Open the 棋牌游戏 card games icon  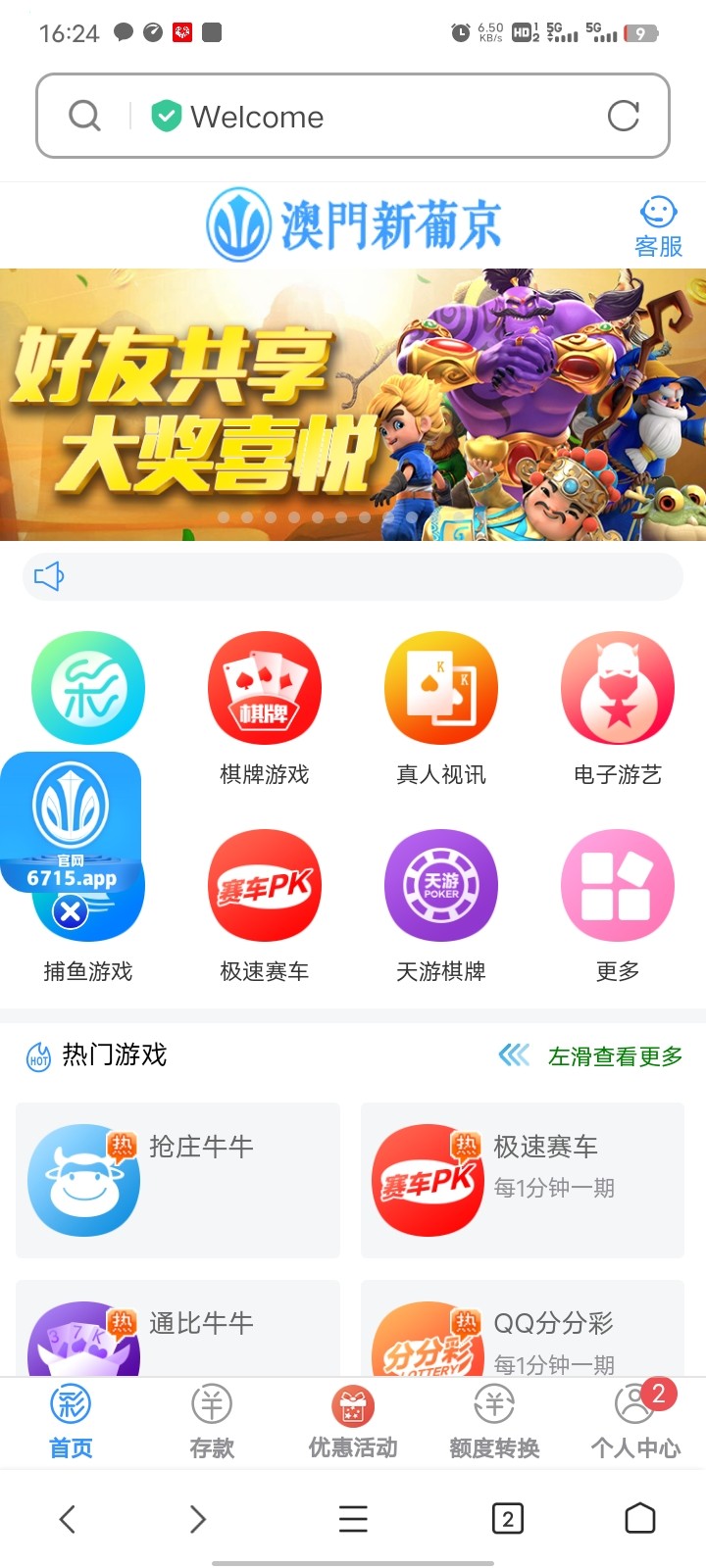click(263, 688)
